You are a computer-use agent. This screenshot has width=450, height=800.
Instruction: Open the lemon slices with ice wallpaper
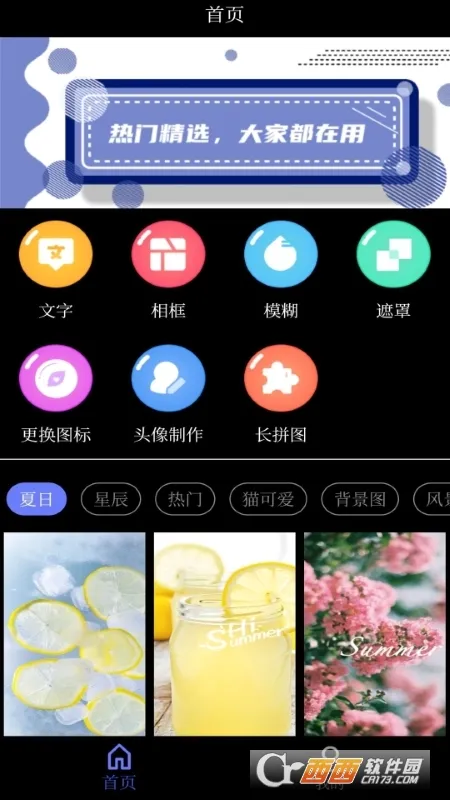[x=74, y=634]
